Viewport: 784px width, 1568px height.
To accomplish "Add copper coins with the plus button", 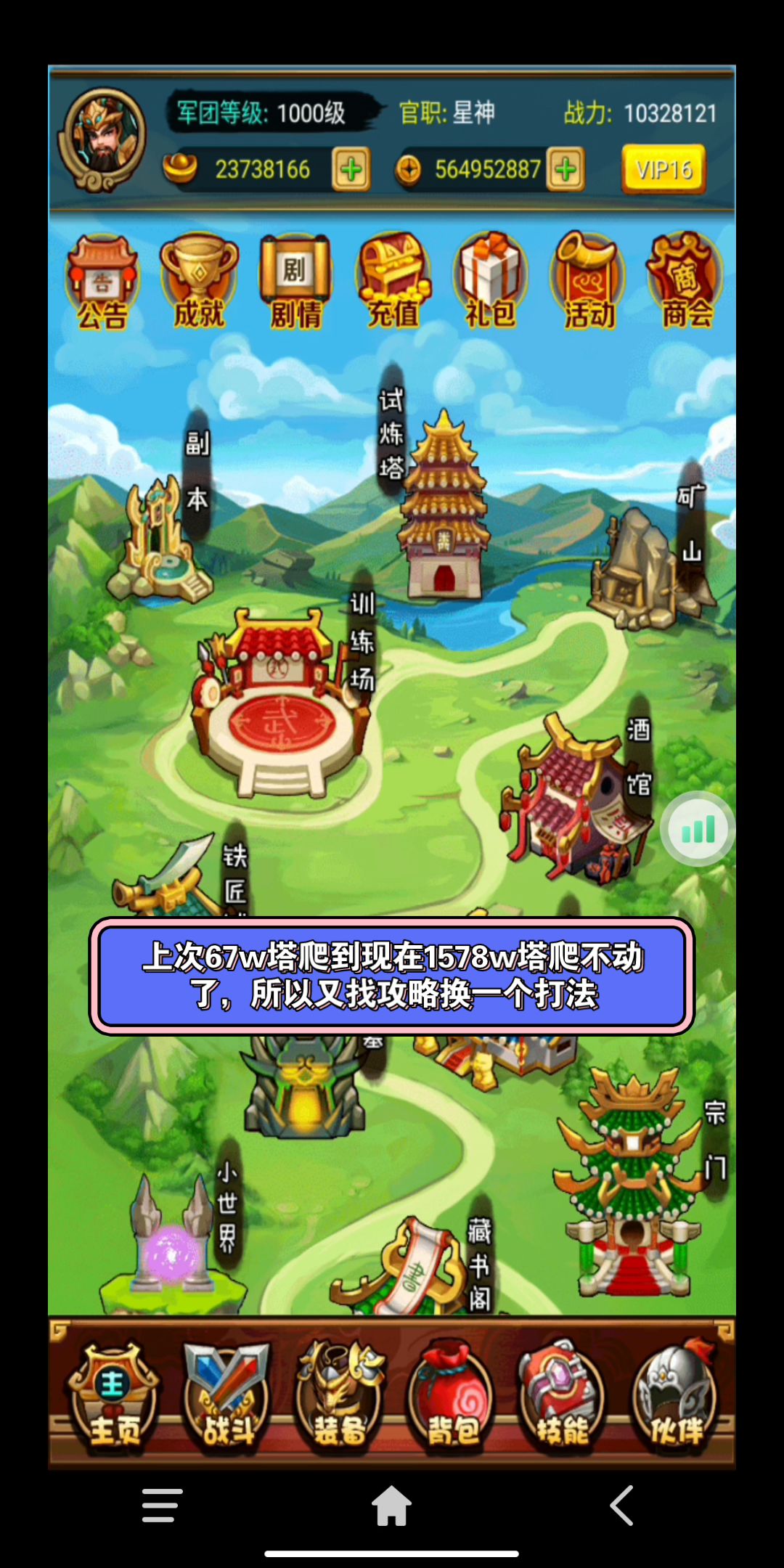I will click(566, 170).
